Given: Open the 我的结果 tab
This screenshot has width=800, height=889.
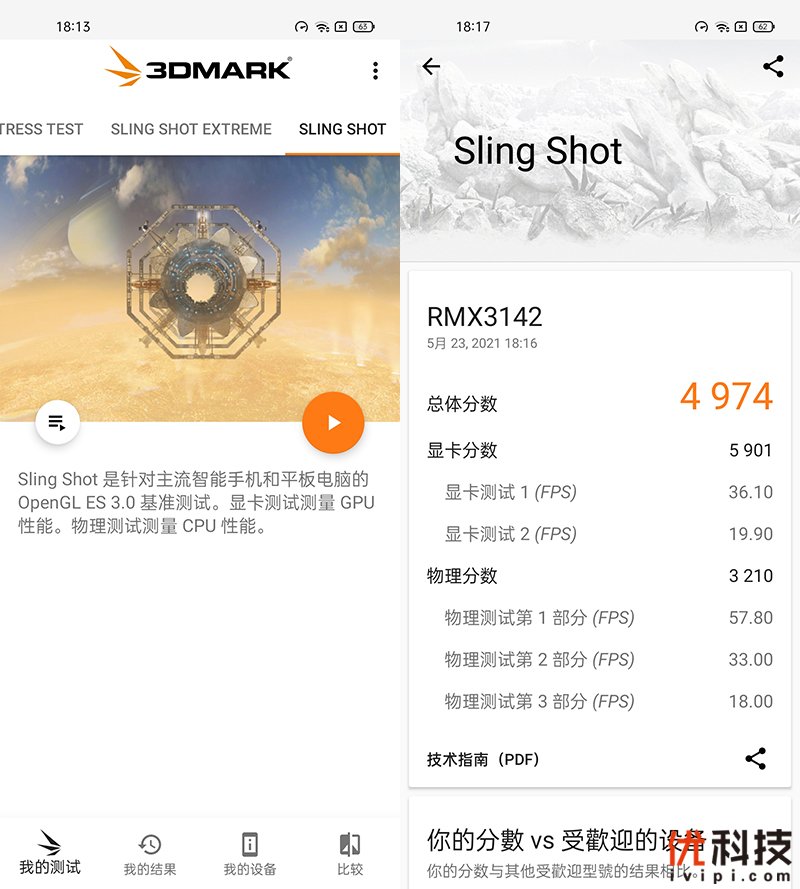Looking at the screenshot, I should (x=150, y=853).
